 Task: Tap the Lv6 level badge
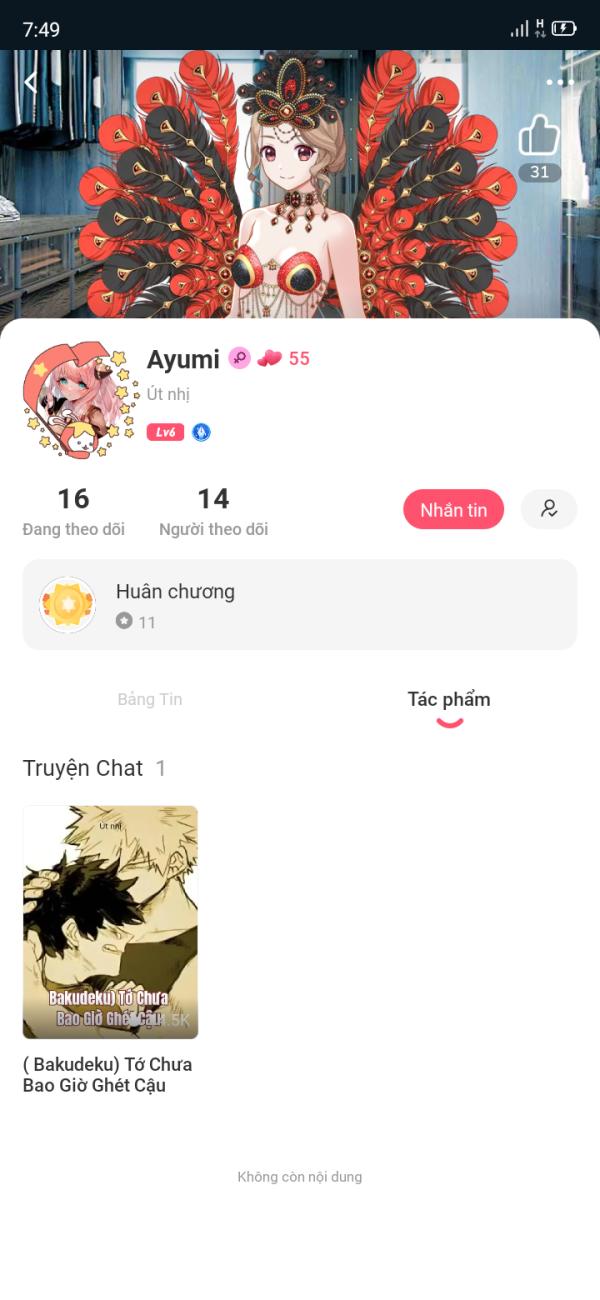[x=165, y=432]
